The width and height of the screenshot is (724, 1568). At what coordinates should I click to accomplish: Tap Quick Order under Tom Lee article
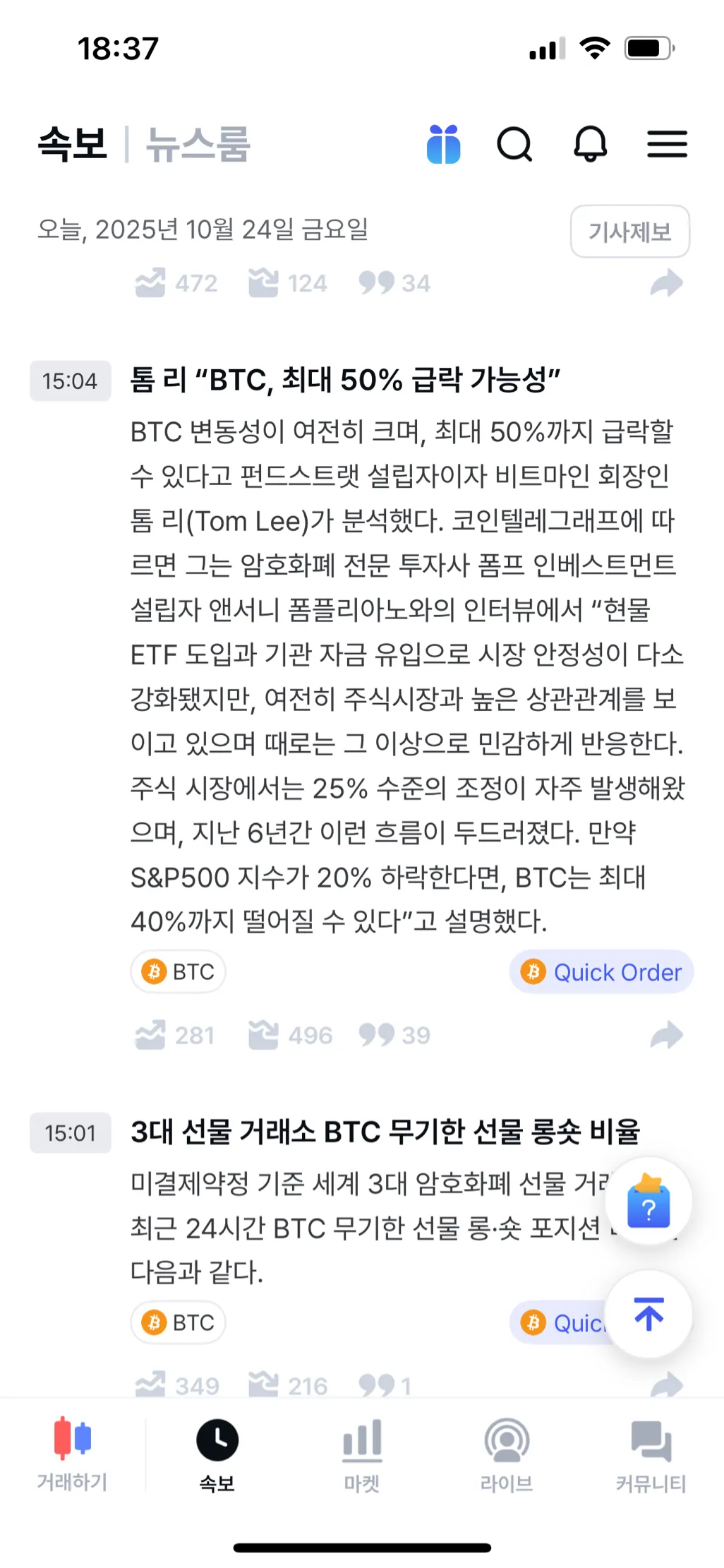(x=601, y=972)
